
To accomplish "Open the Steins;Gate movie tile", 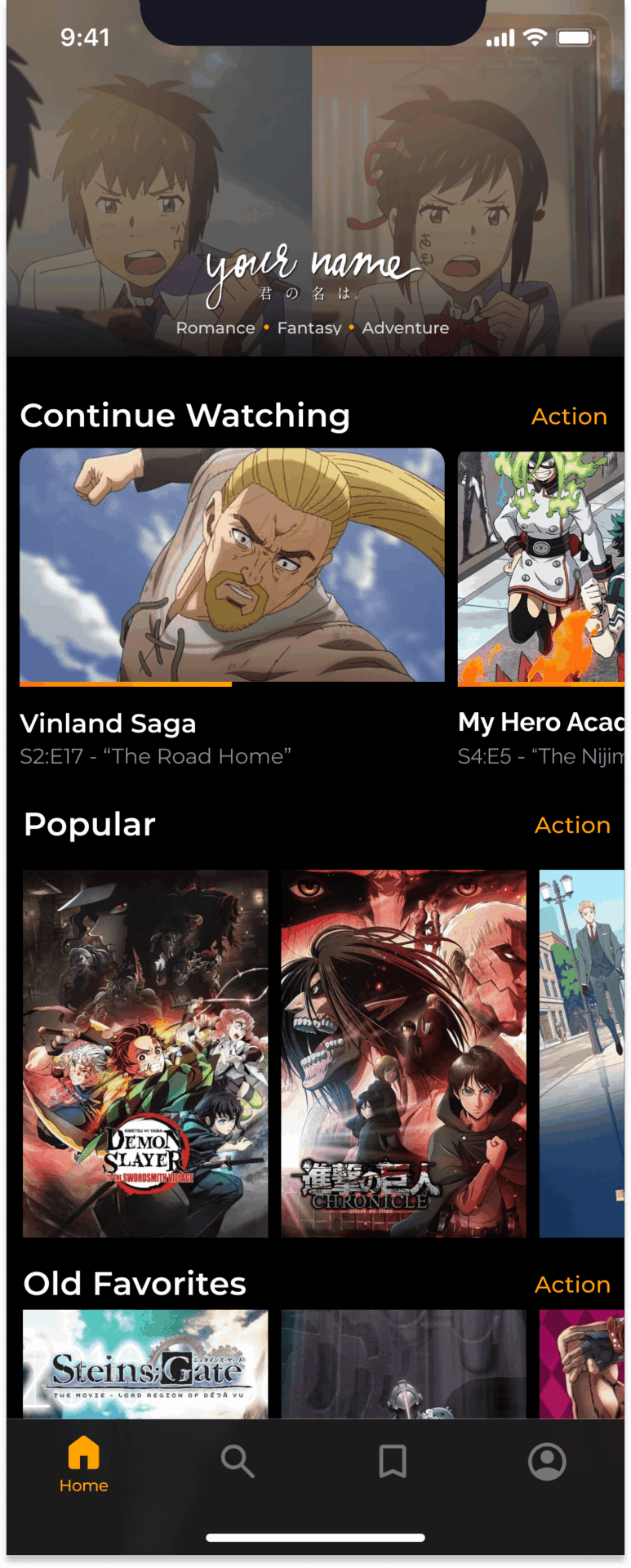I will pyautogui.click(x=145, y=1364).
